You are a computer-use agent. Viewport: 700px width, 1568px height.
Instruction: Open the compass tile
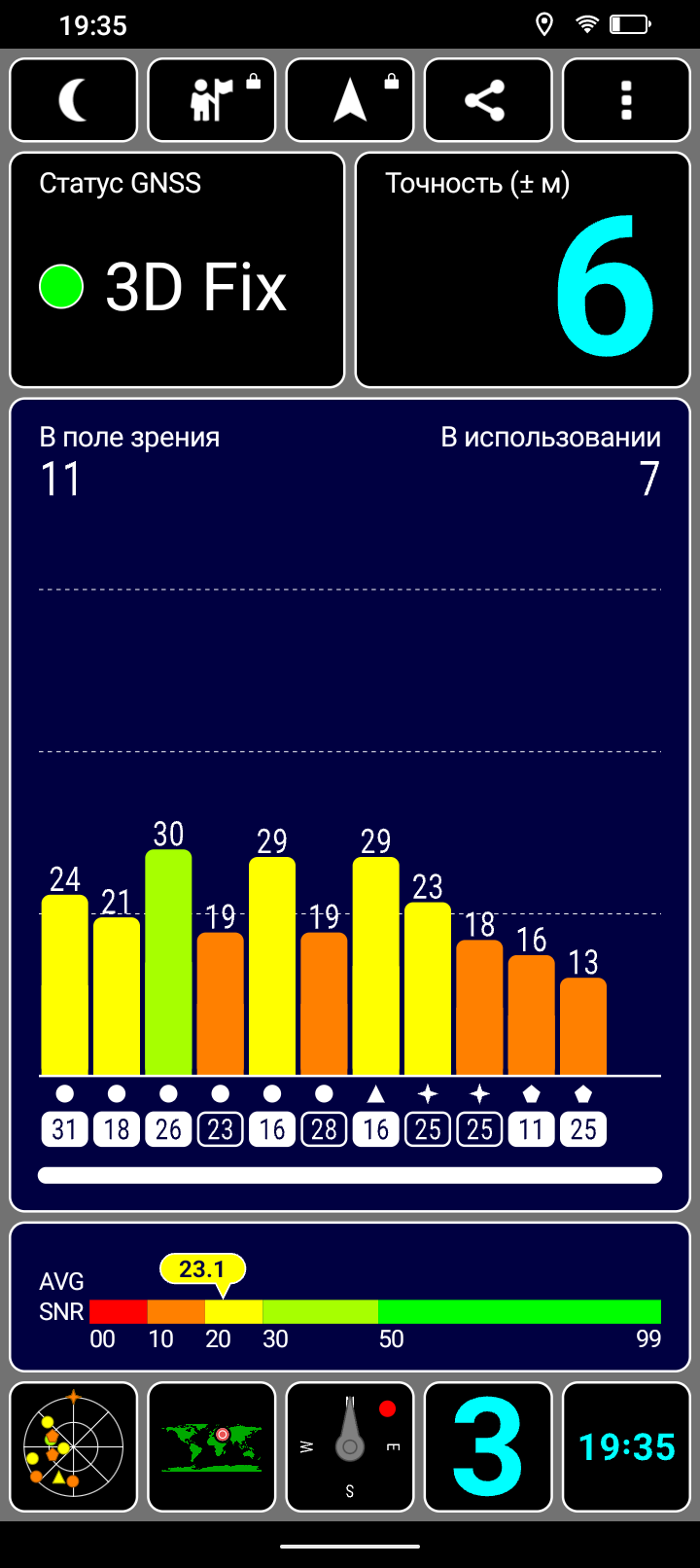pos(350,1446)
